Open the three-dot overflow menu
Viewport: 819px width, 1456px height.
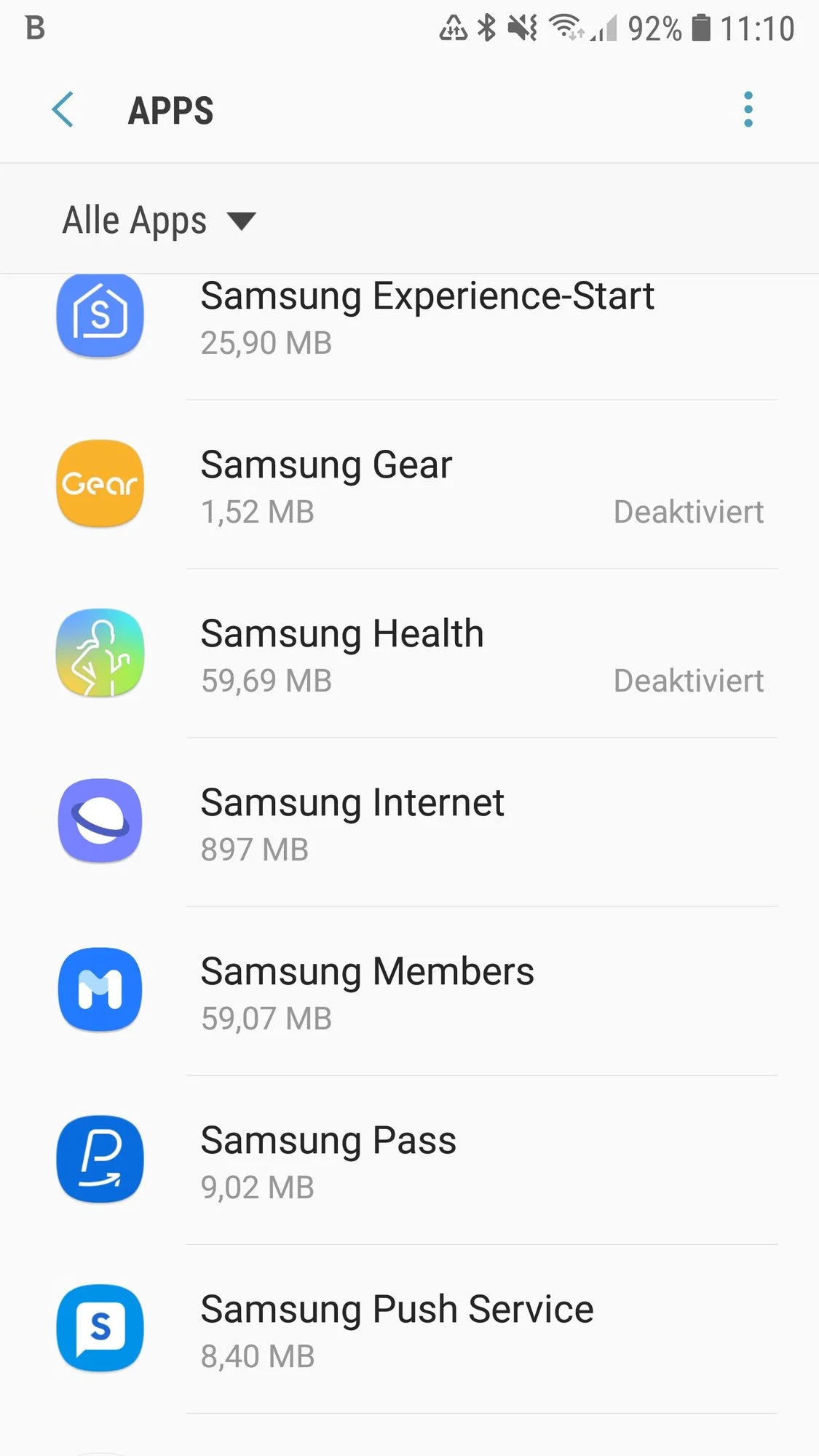(x=748, y=110)
